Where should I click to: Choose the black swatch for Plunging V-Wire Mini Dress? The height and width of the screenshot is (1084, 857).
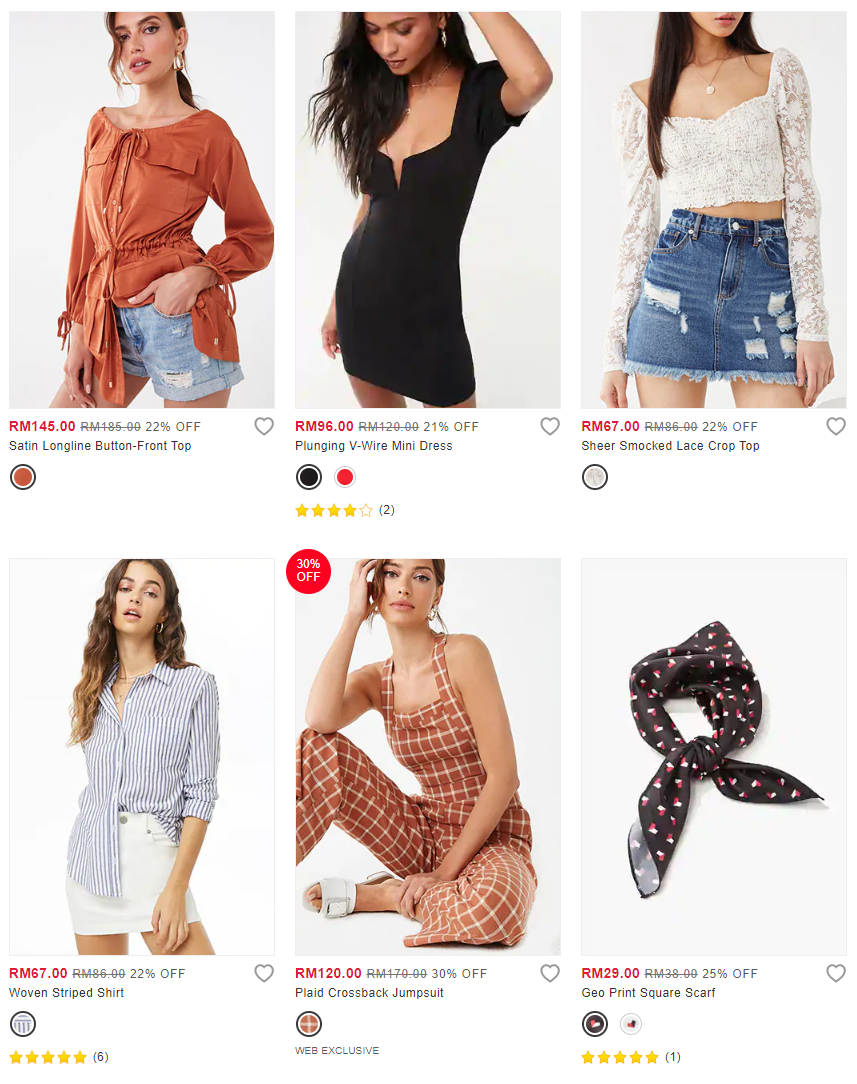[x=309, y=477]
